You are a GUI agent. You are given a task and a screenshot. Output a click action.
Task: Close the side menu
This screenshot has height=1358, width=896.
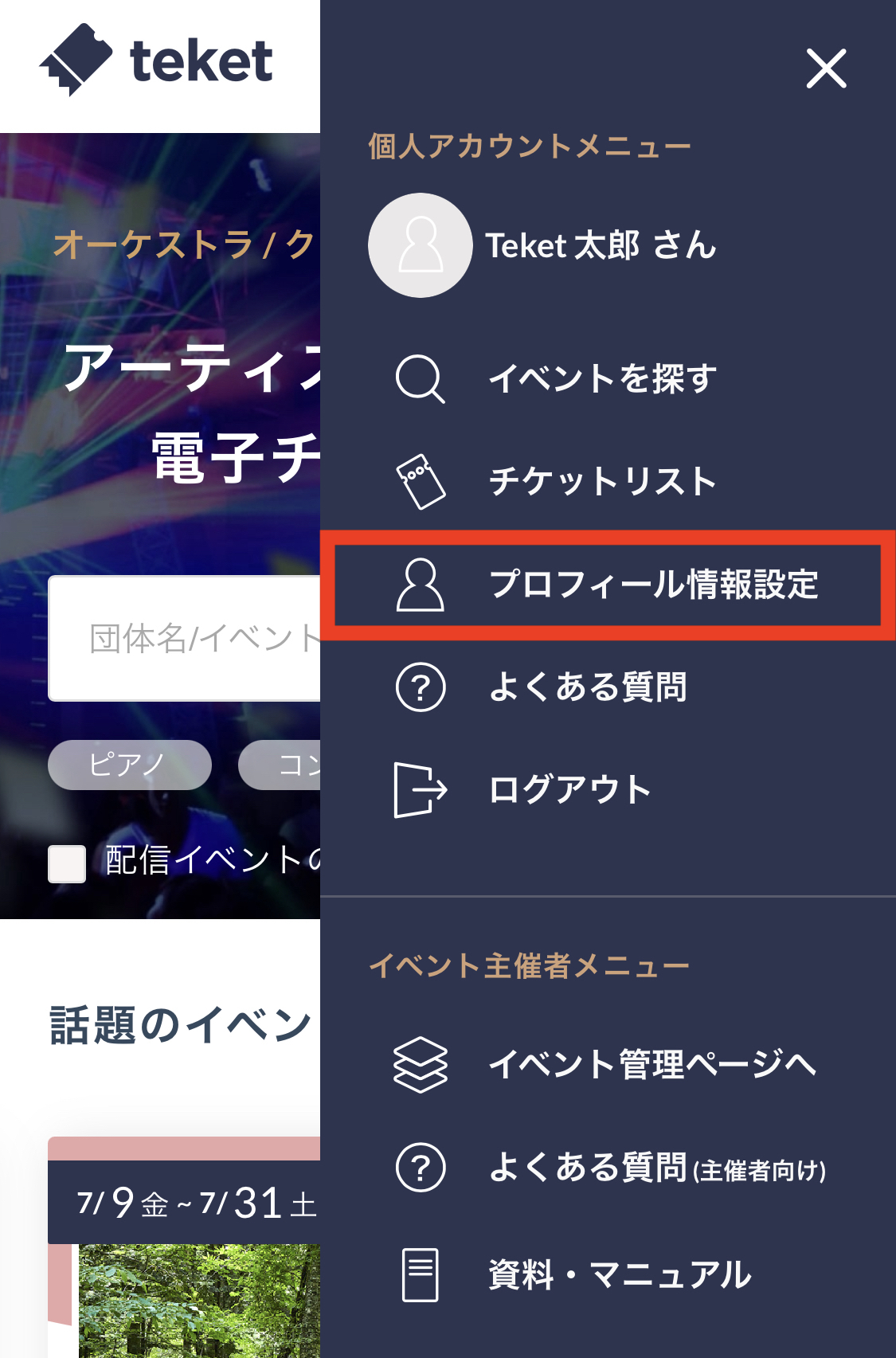point(826,68)
